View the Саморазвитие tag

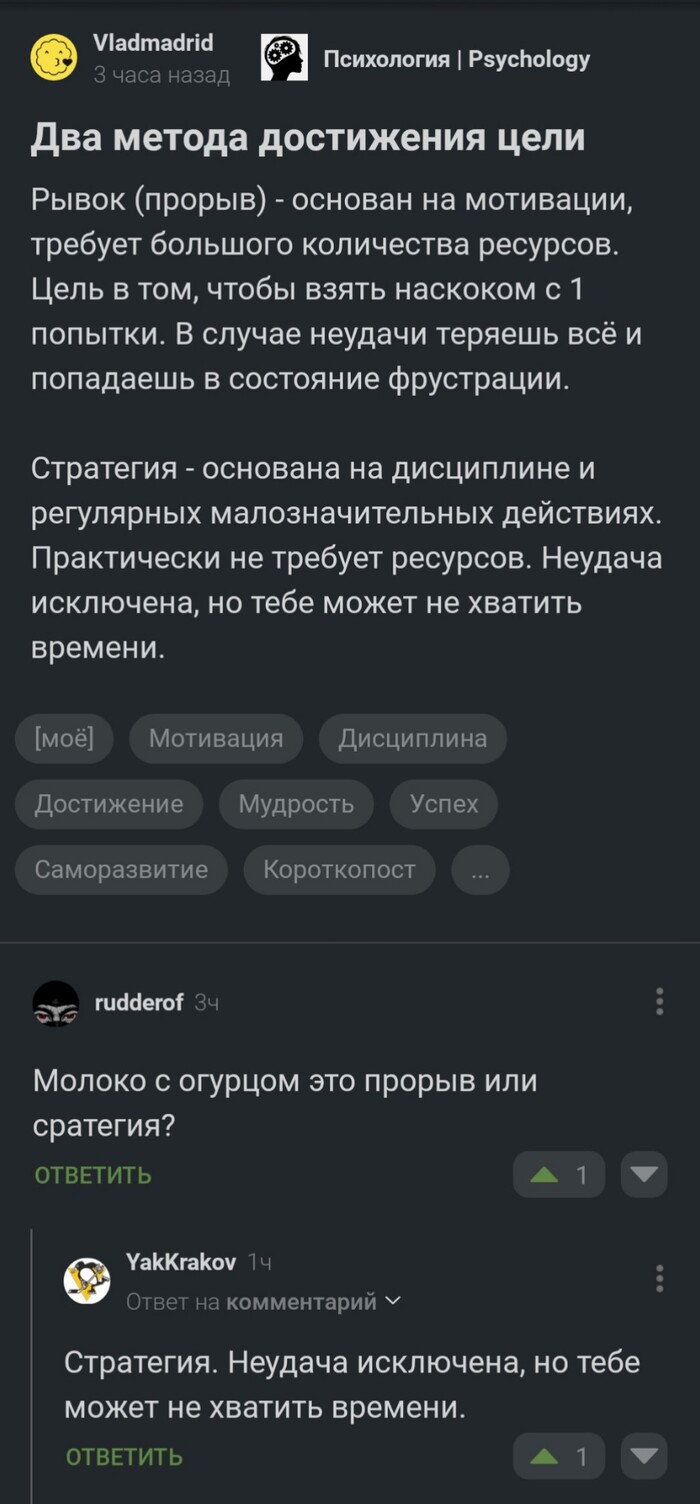click(121, 870)
